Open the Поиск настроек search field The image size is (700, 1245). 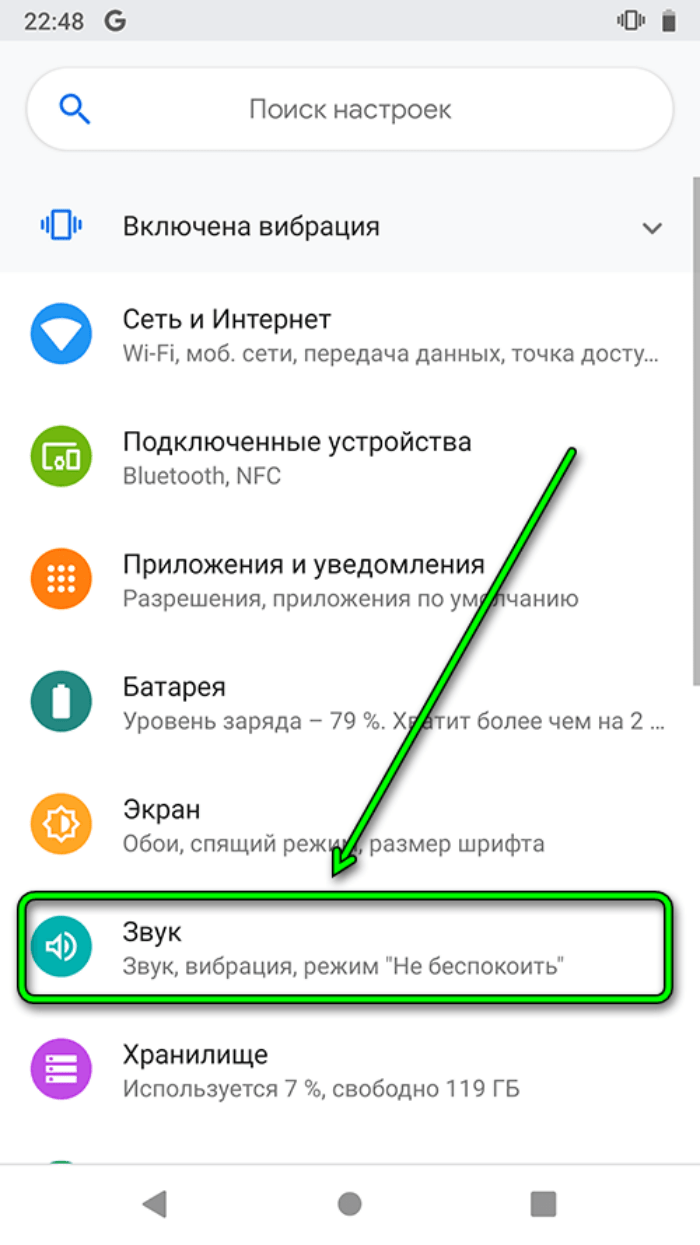coord(349,109)
